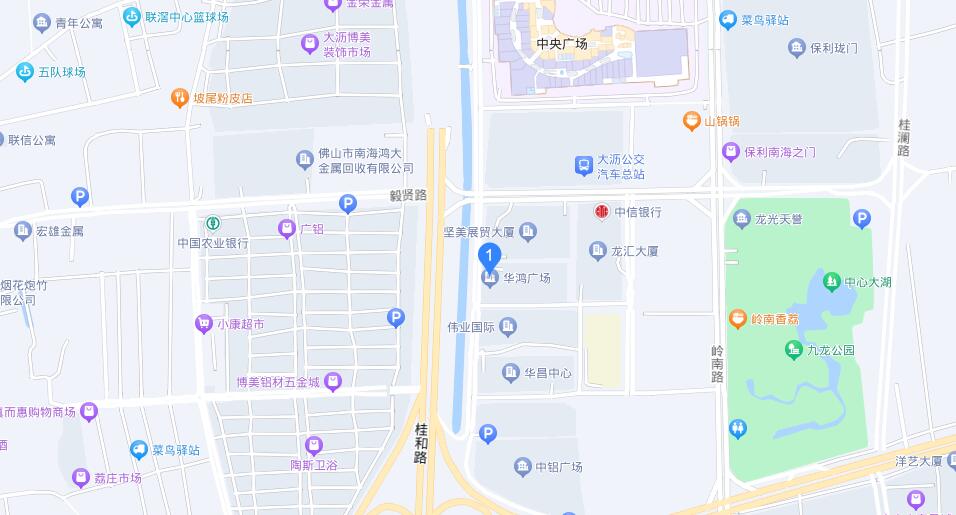Open the 大沥公交汽车总站 bus station marker

(584, 166)
